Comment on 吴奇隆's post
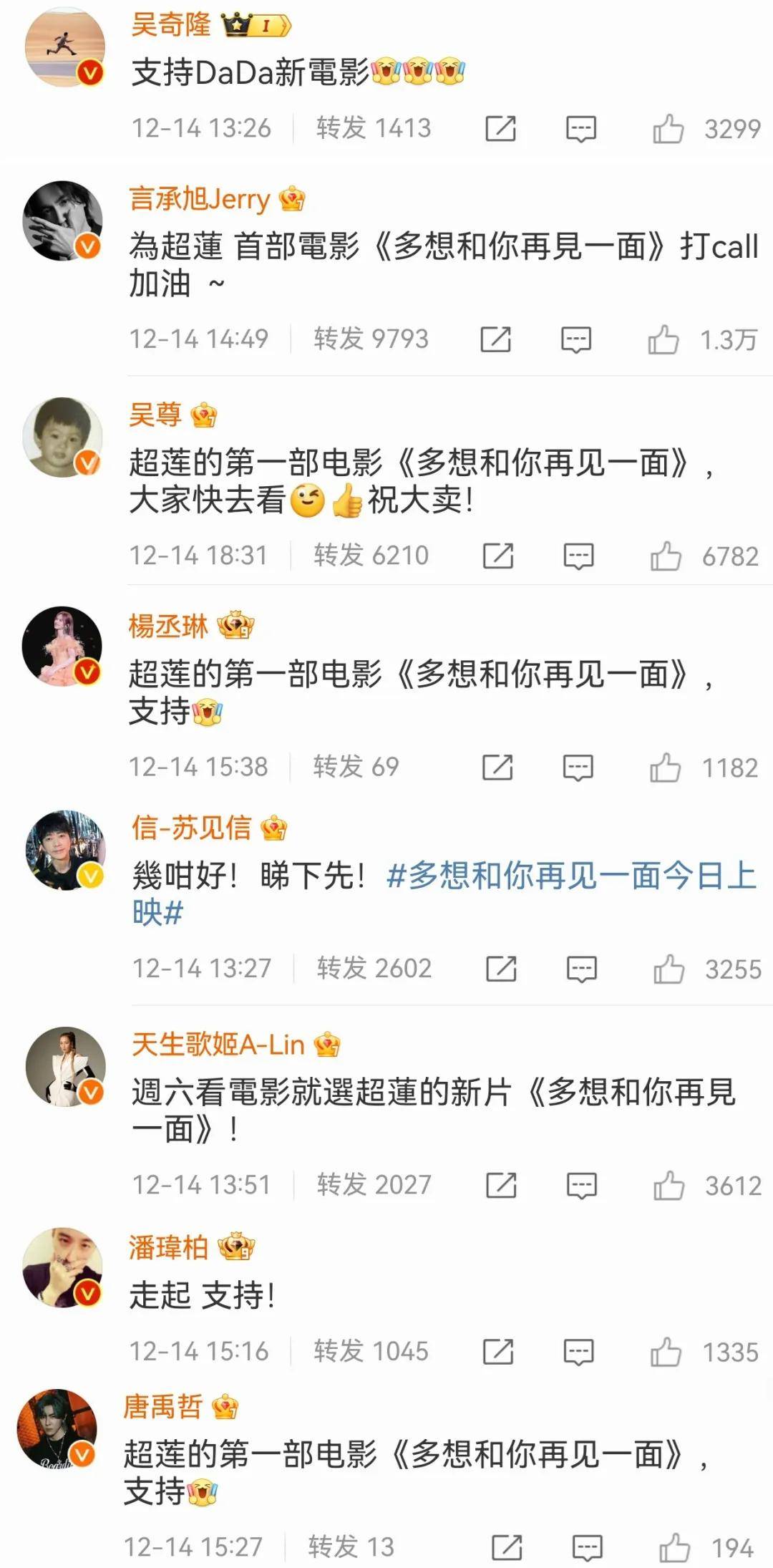 tap(580, 129)
